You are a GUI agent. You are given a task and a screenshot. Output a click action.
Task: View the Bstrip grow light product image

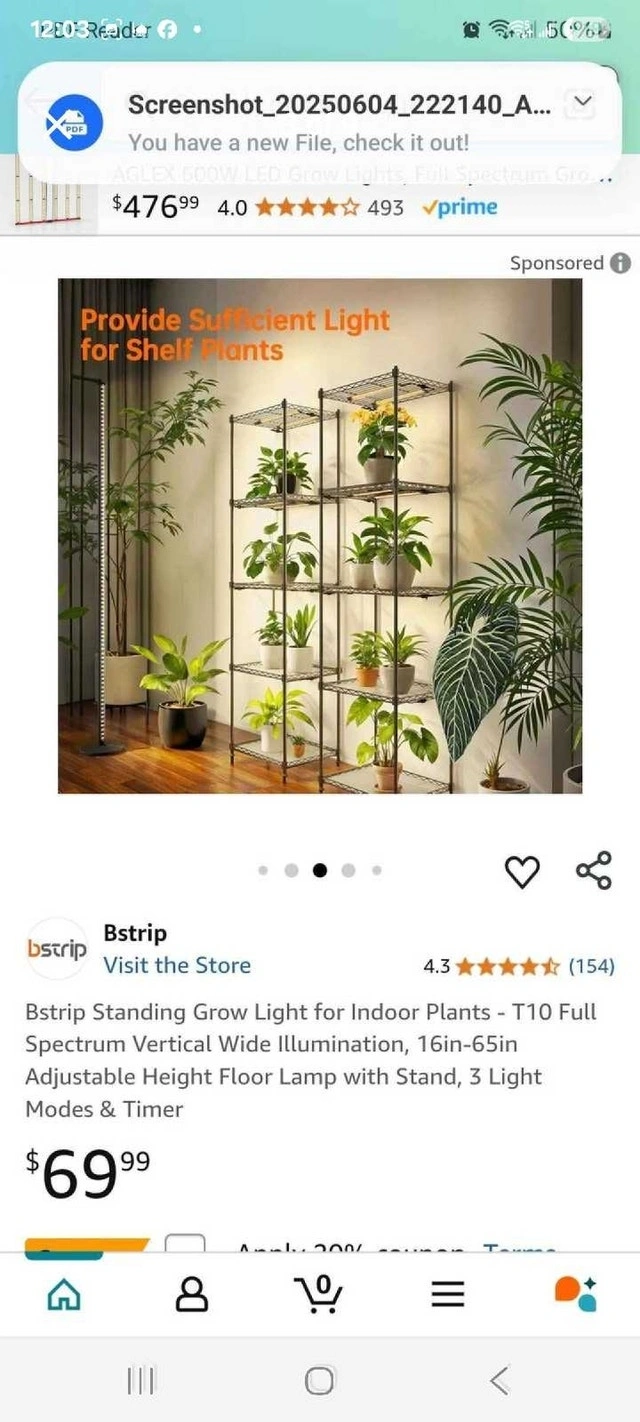pos(320,535)
